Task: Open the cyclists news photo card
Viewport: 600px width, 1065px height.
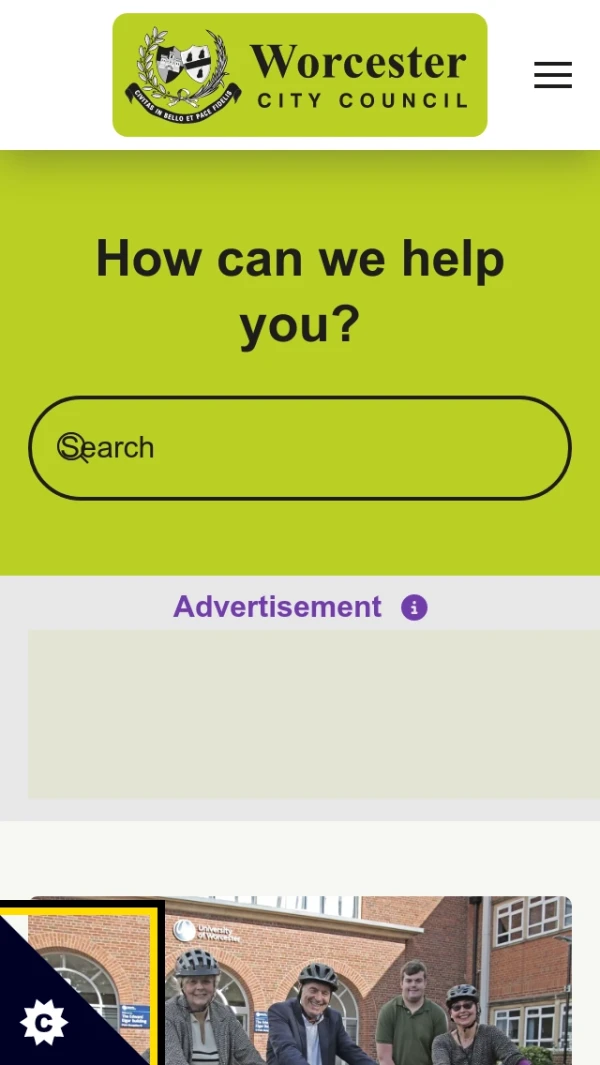Action: (x=360, y=980)
